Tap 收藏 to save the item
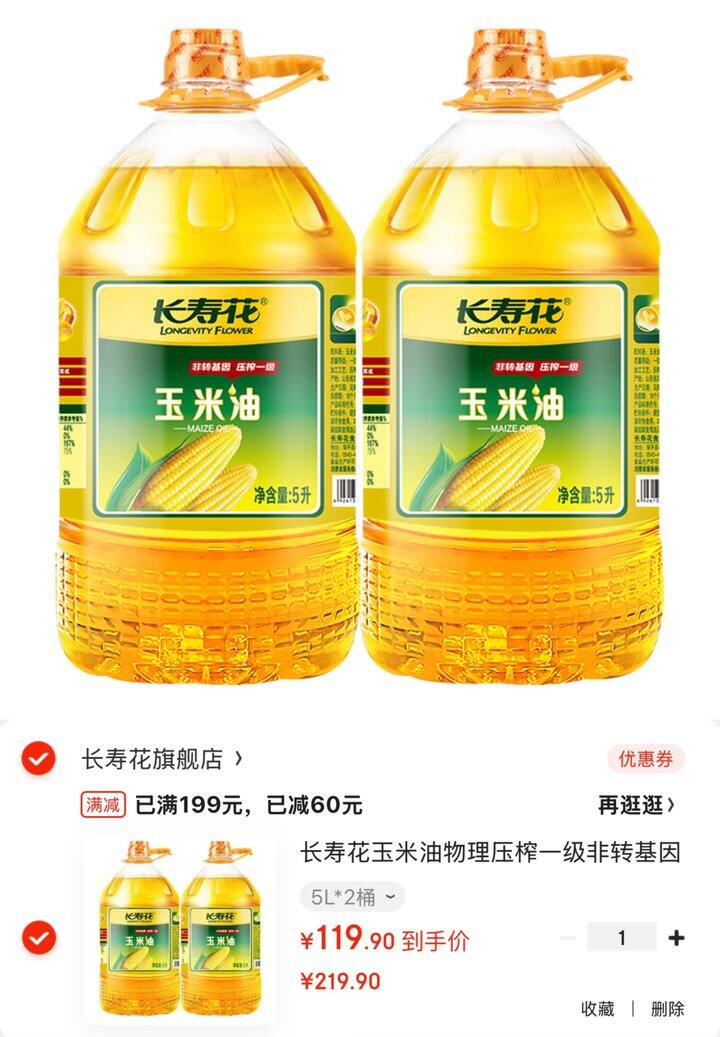 (598, 1009)
